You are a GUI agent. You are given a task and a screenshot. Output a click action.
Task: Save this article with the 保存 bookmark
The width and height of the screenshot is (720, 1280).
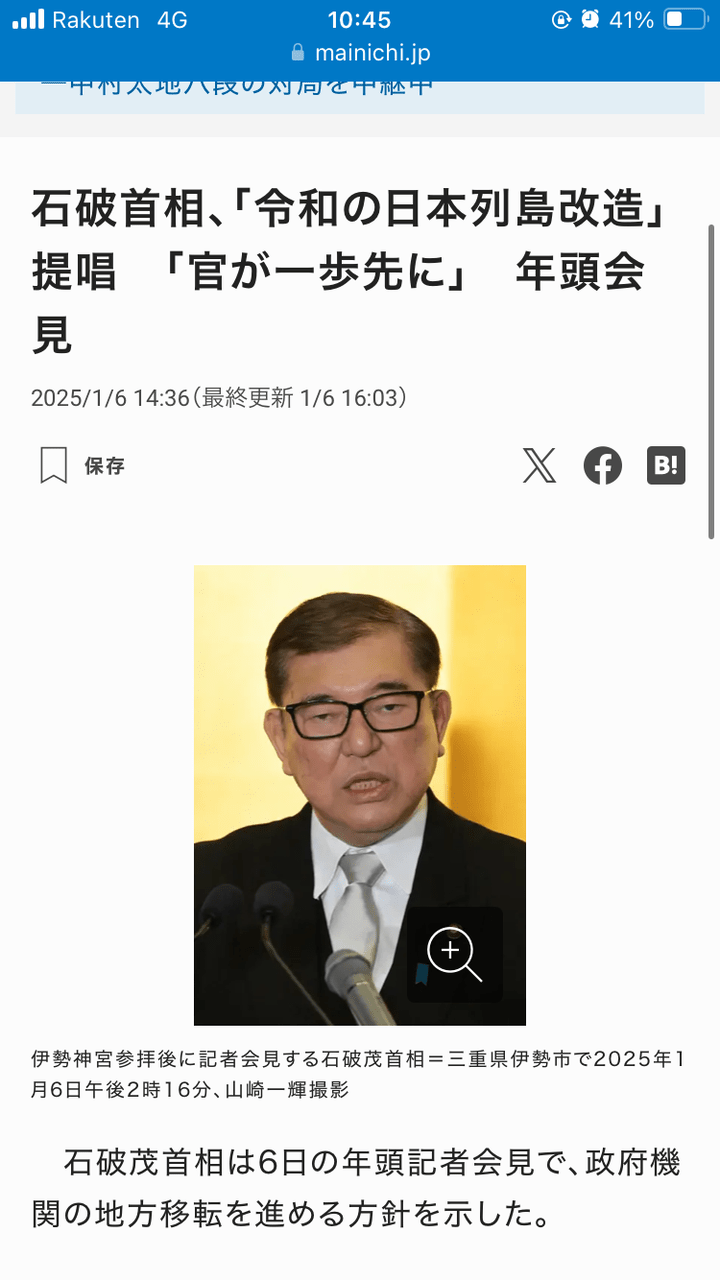[x=82, y=466]
